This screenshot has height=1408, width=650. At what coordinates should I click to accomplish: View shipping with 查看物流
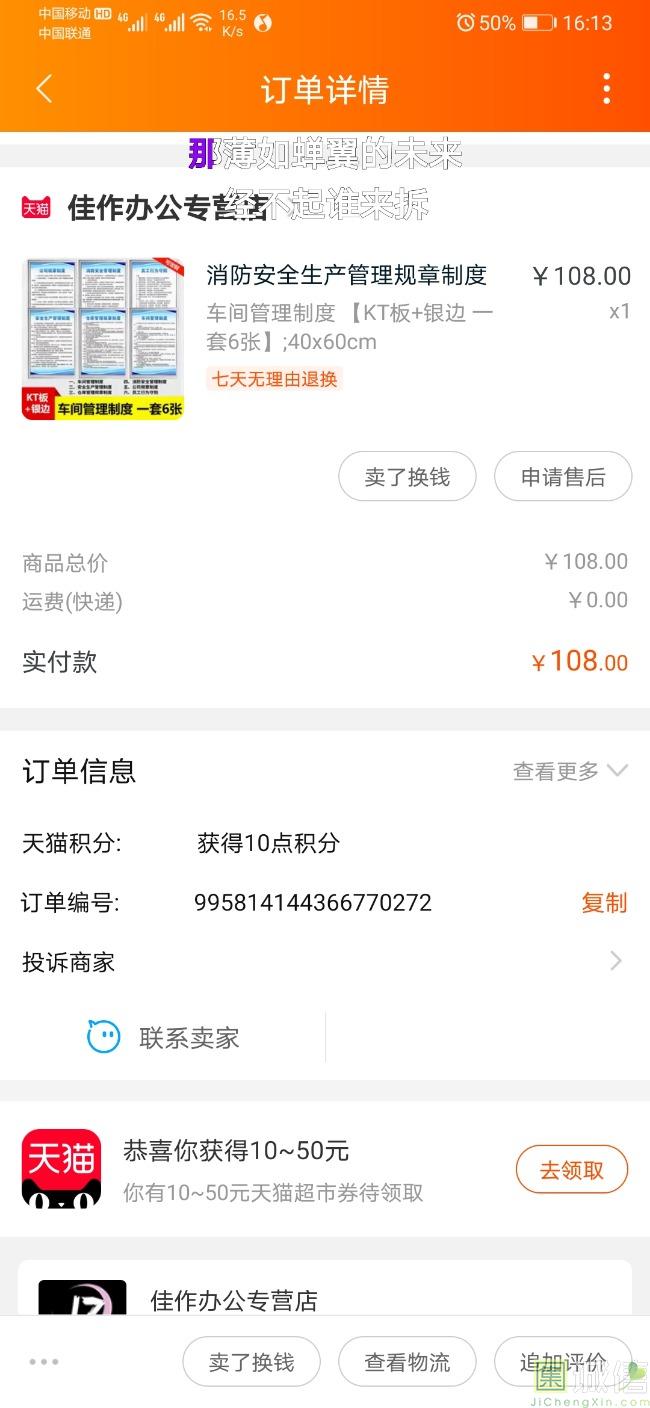click(x=407, y=1362)
